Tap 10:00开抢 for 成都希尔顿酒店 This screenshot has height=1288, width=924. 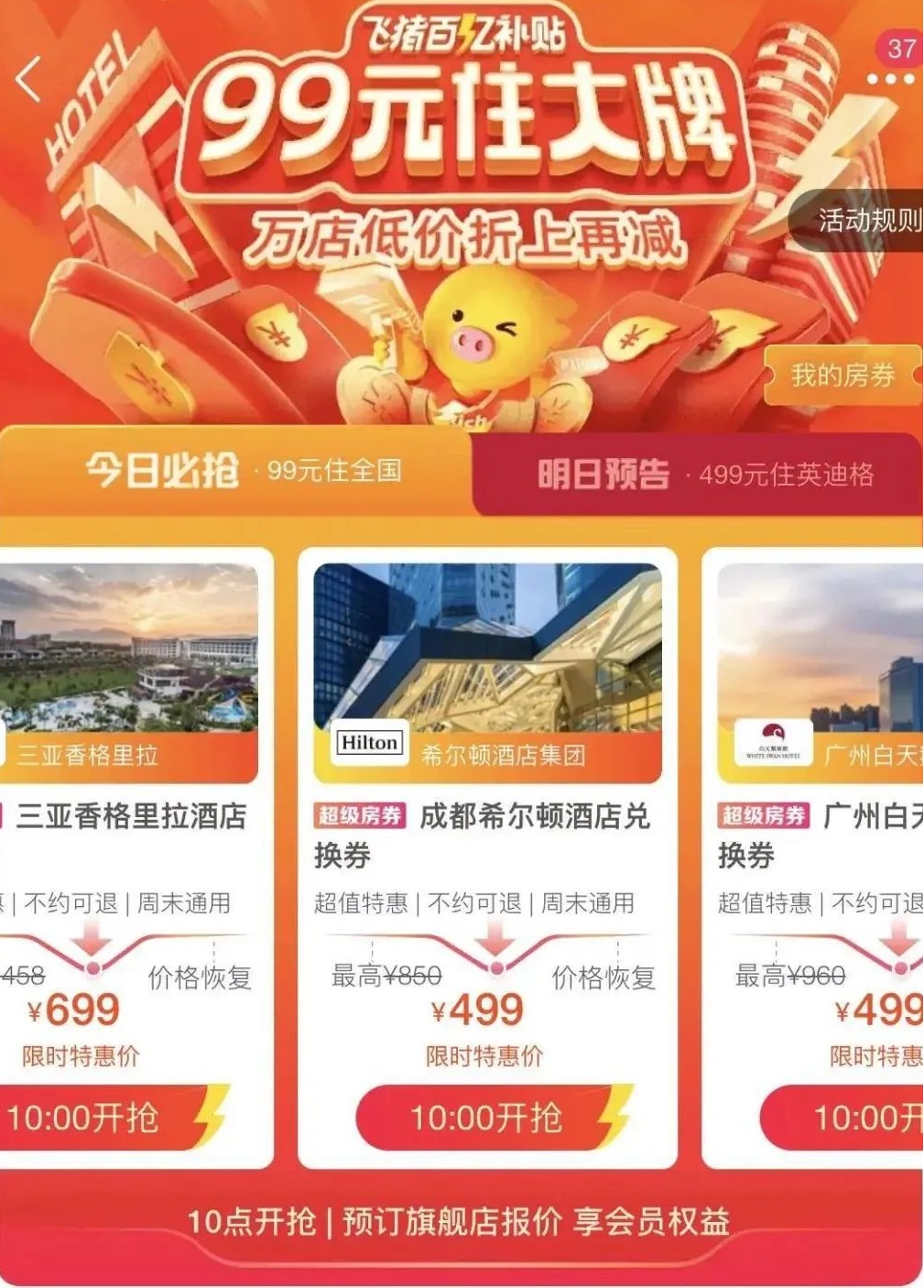point(487,1118)
